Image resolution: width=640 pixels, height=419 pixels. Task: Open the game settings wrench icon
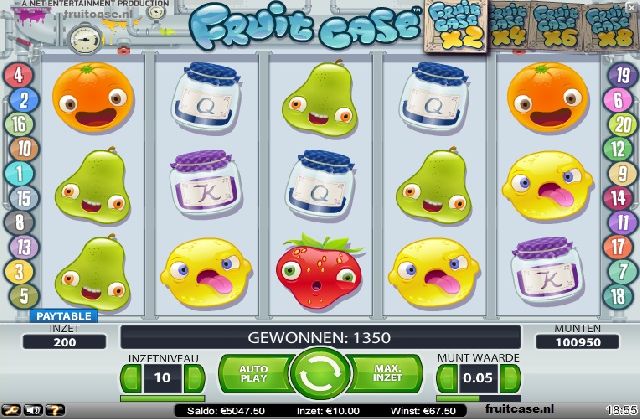coord(11,410)
